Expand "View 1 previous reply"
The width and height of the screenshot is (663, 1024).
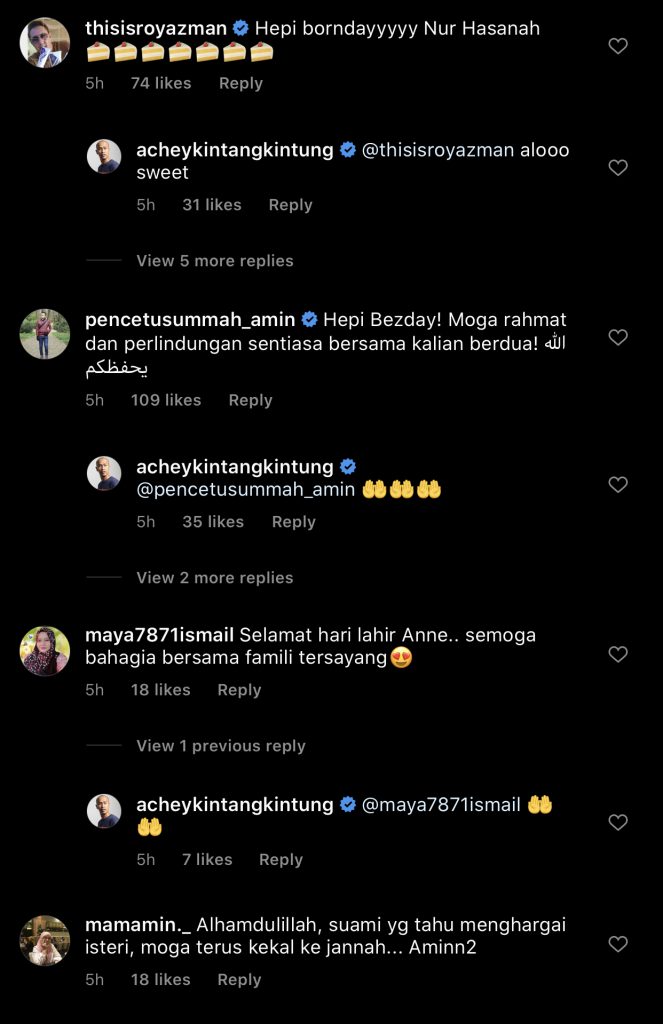pyautogui.click(x=220, y=746)
